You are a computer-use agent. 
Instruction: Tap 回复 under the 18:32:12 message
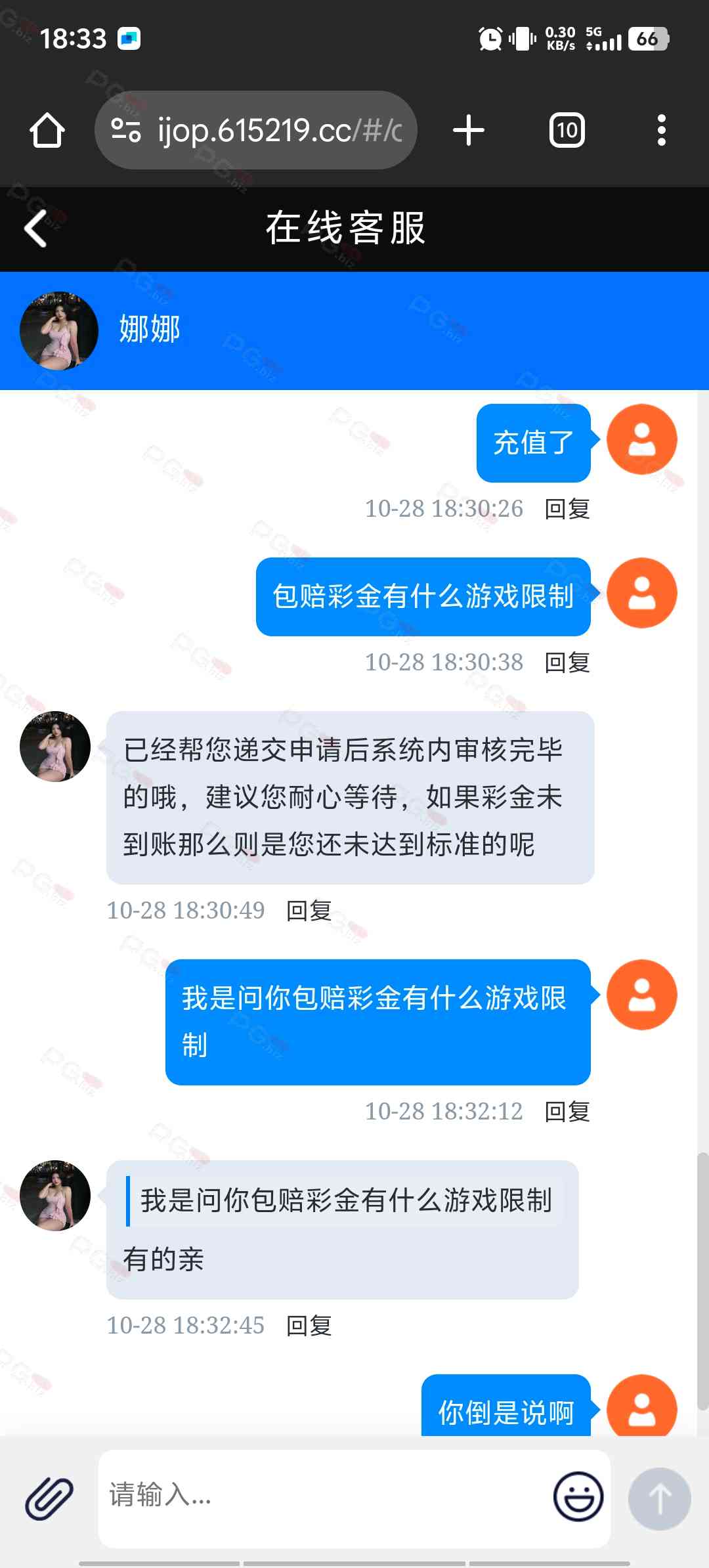pyautogui.click(x=567, y=1112)
